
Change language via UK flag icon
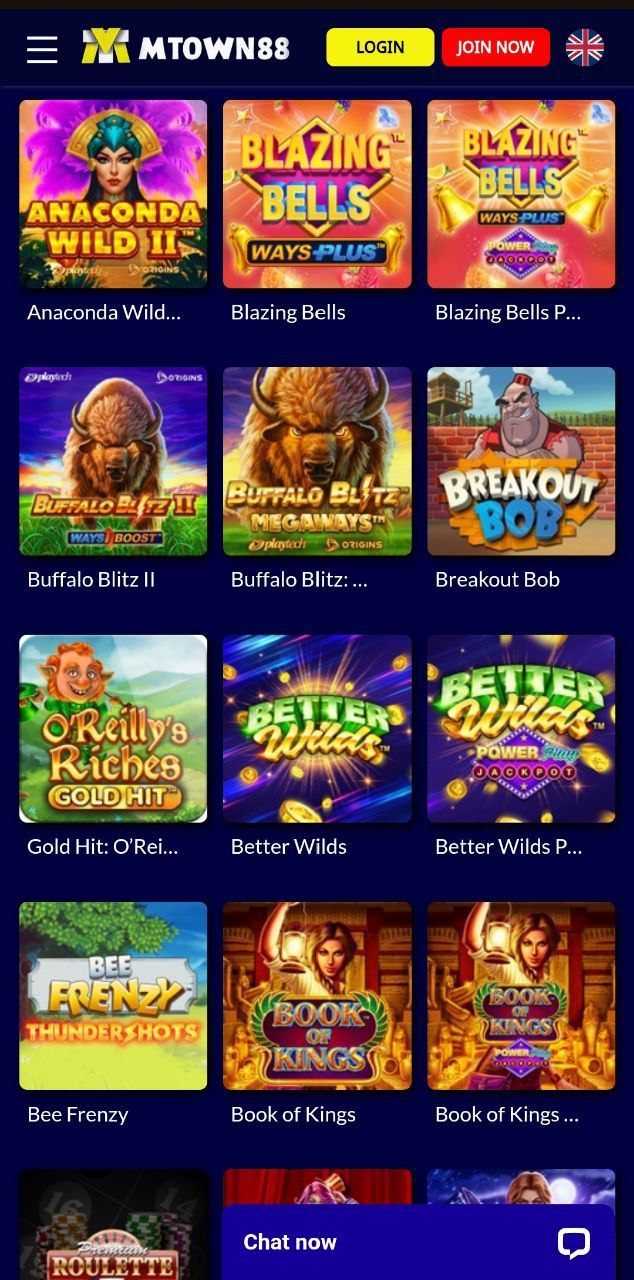tap(584, 47)
